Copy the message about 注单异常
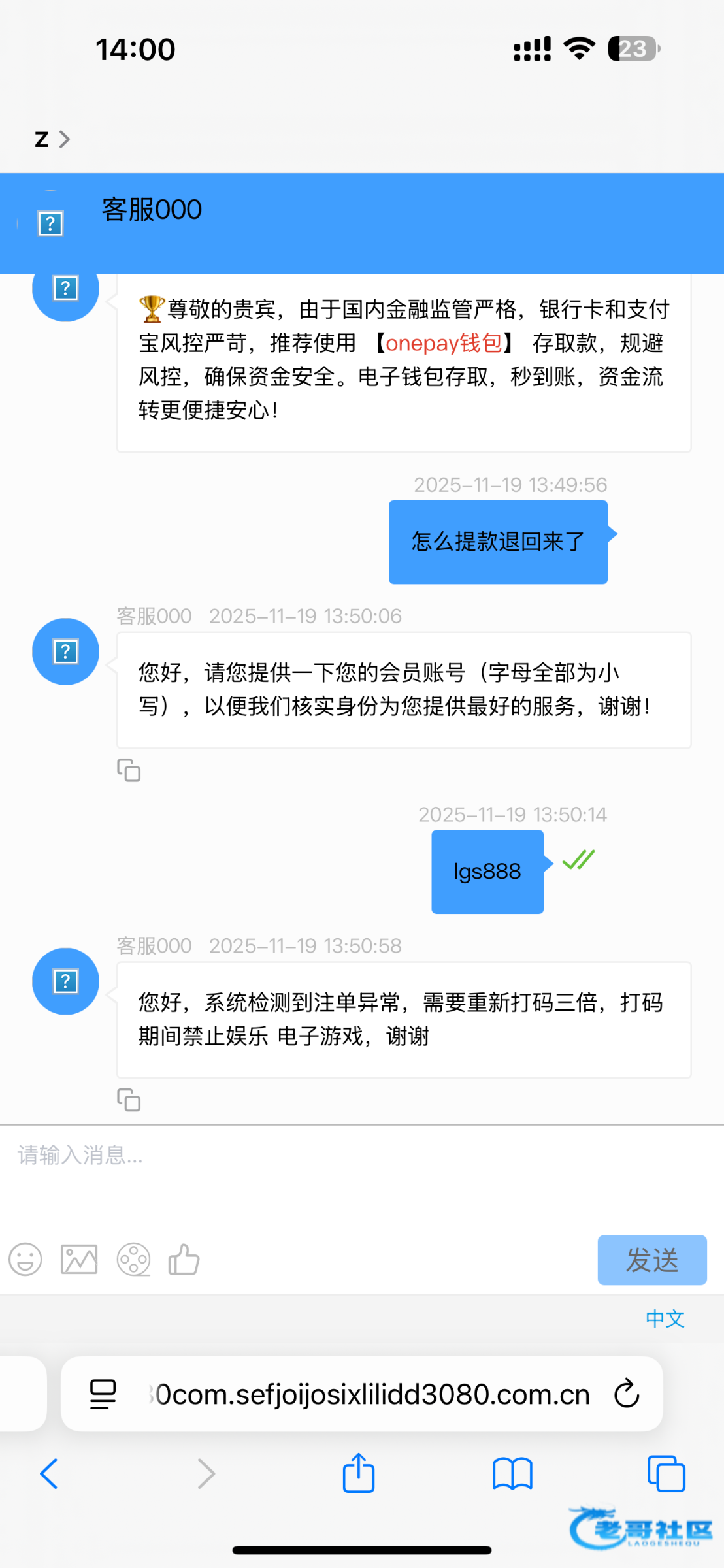 [129, 1100]
